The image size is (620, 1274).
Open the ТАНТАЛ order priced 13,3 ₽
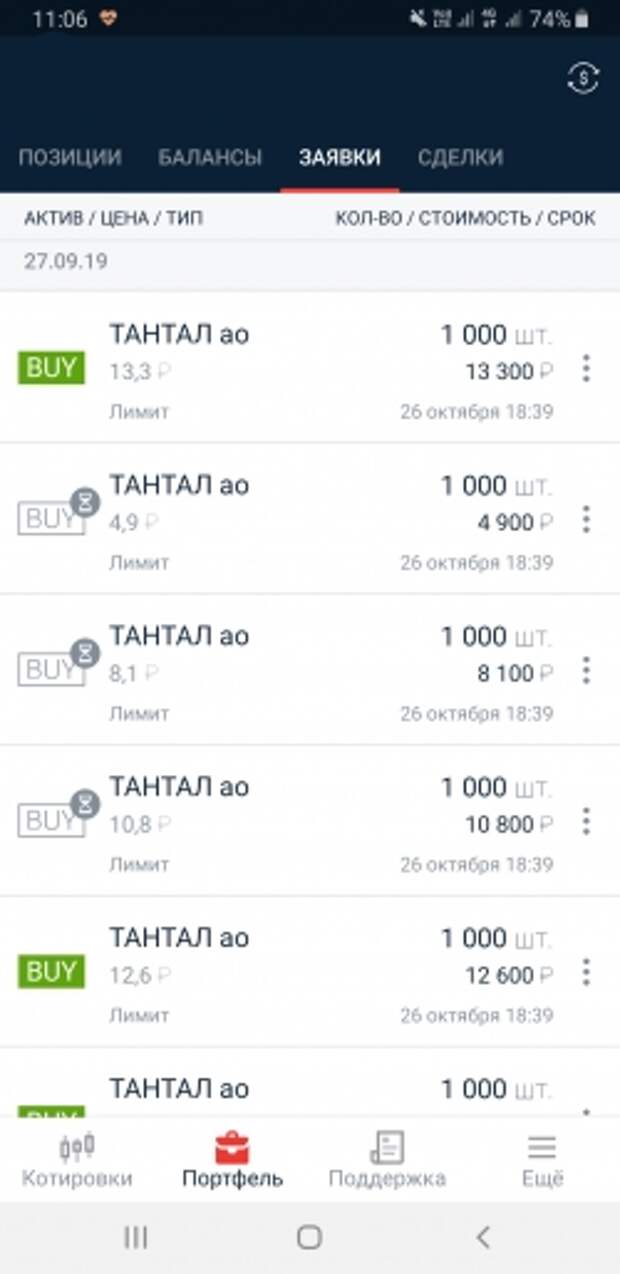(x=300, y=369)
